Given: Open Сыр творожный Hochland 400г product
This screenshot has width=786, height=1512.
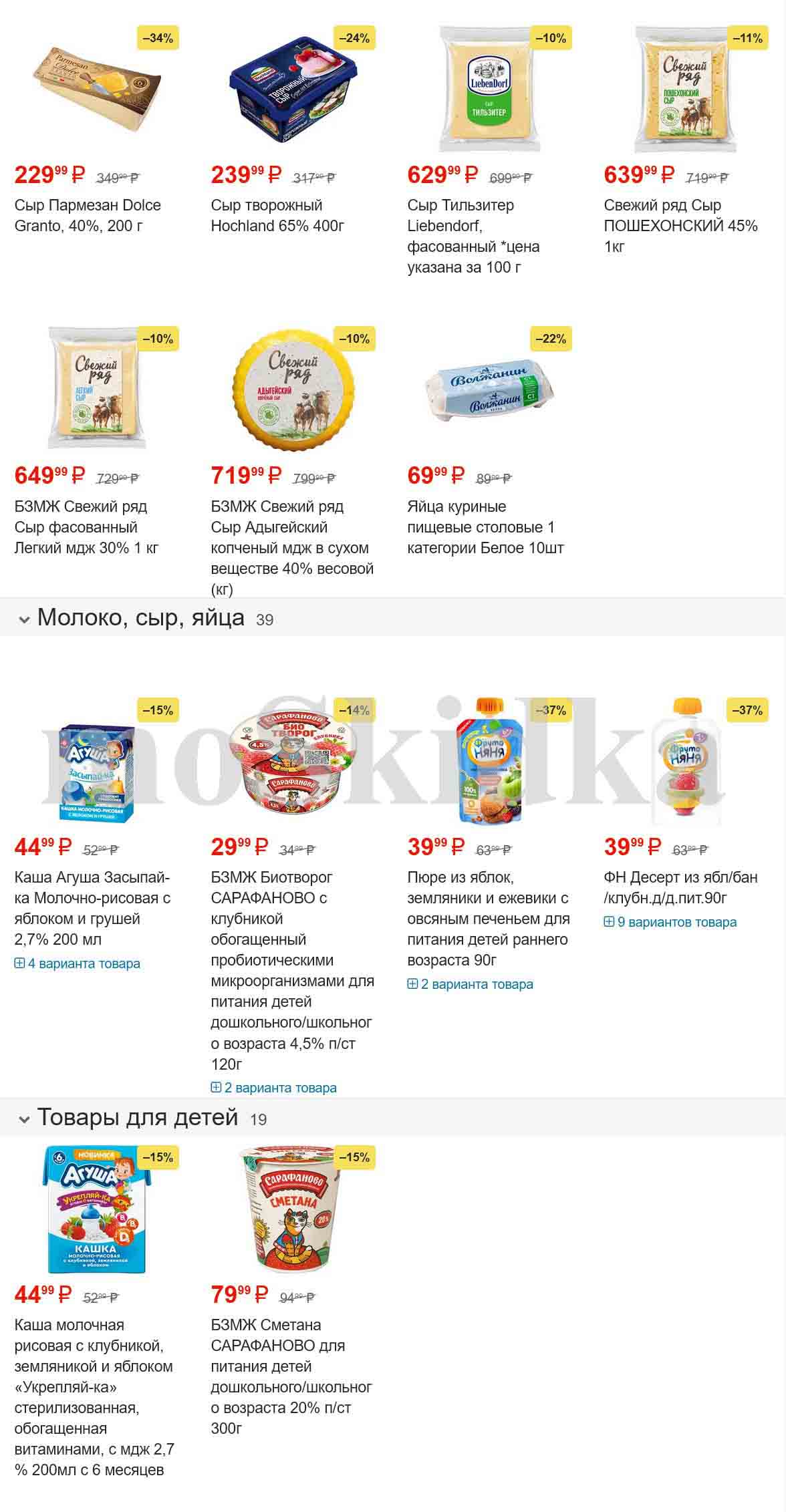Looking at the screenshot, I should (277, 215).
